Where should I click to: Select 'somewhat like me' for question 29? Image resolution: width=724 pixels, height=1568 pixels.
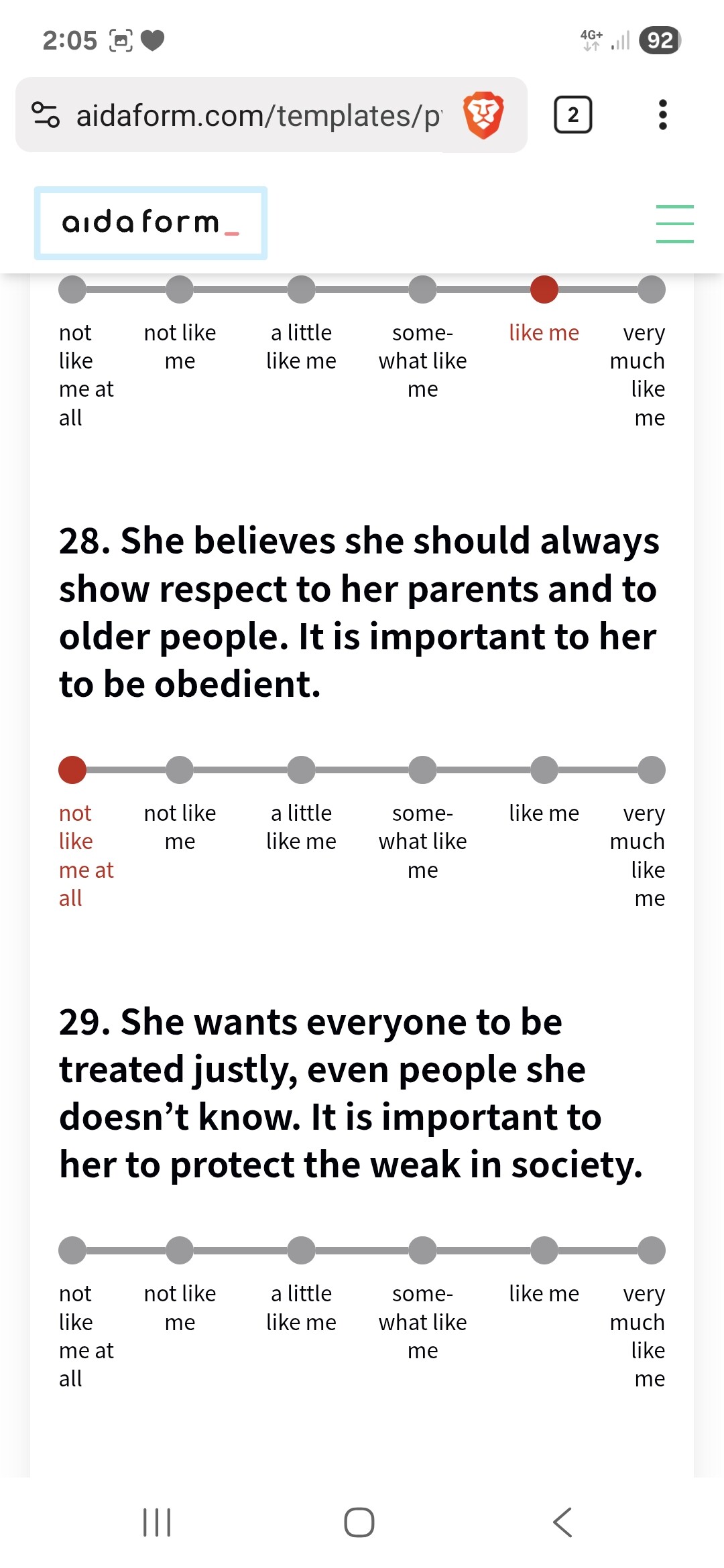pos(422,1250)
